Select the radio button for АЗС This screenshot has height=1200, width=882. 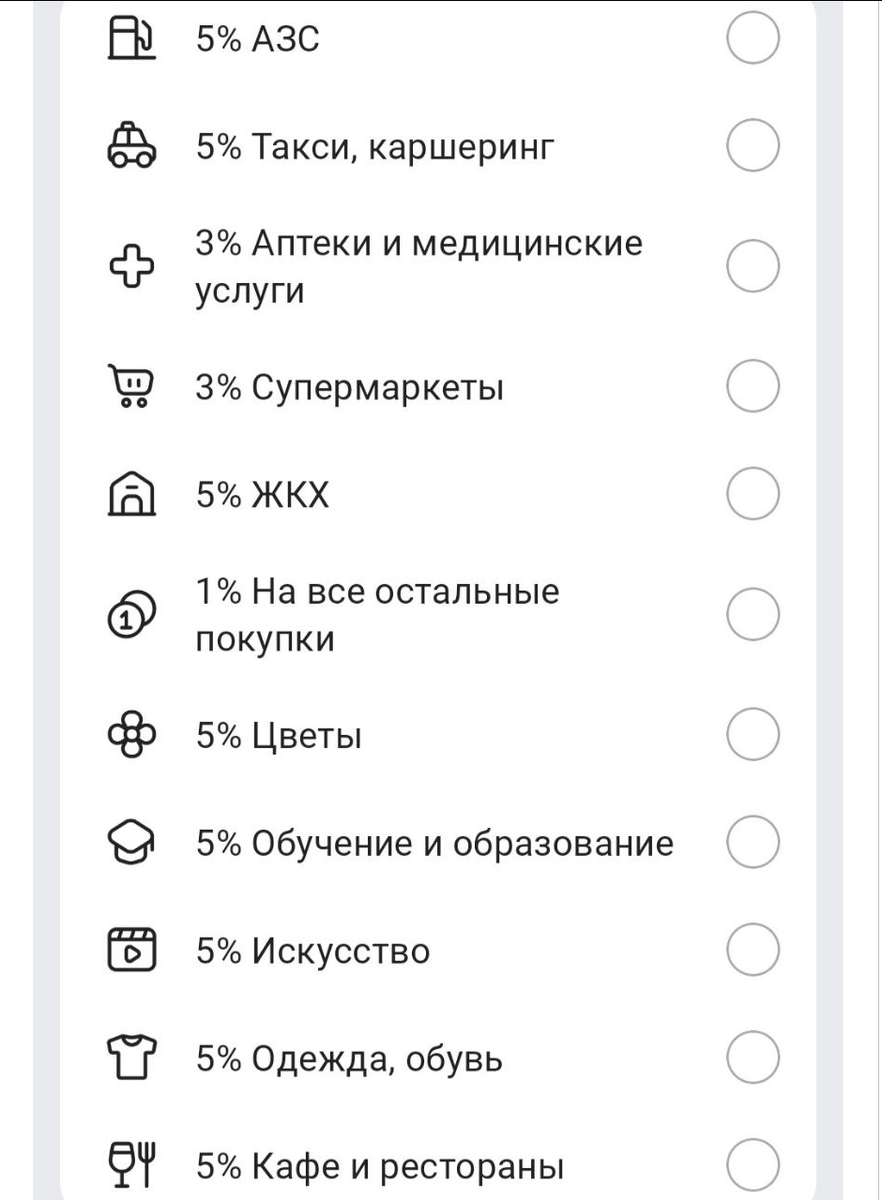752,40
